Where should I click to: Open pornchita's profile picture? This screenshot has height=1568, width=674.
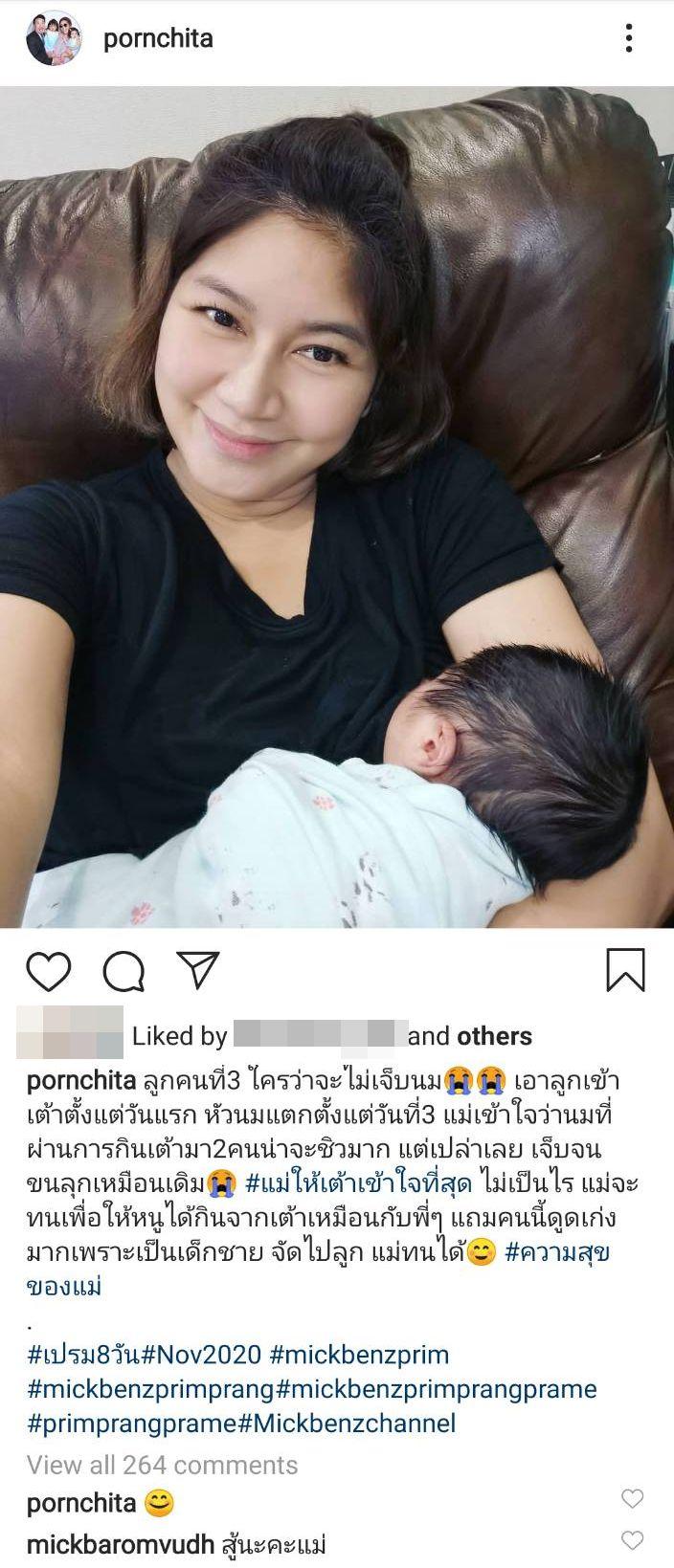click(53, 39)
